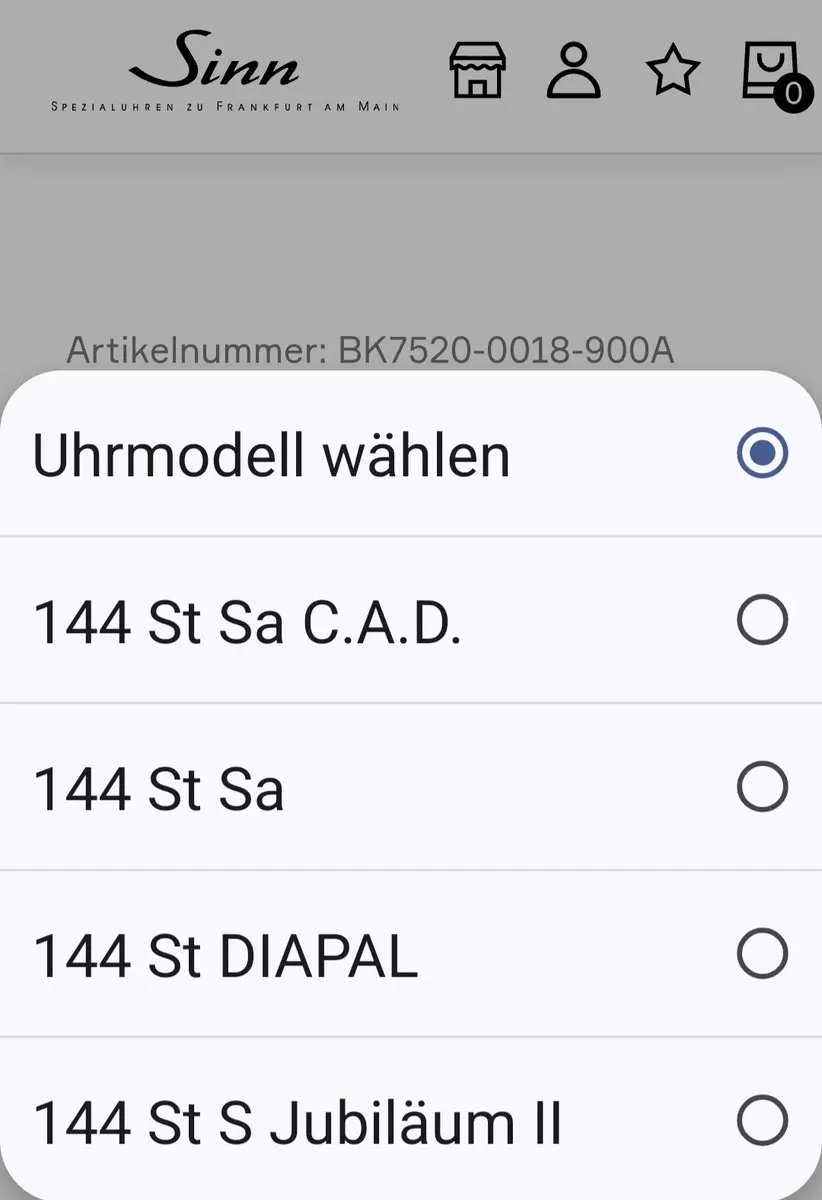
Task: Open the user account icon
Action: 574,70
